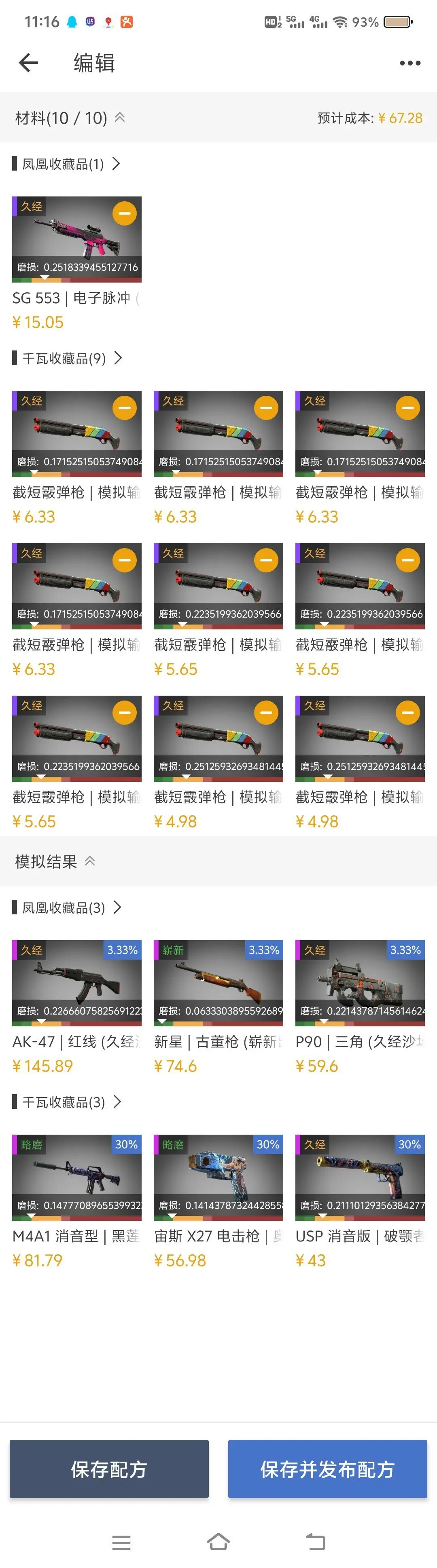Go to the system home screen
The width and height of the screenshot is (437, 1568).
tap(218, 1541)
